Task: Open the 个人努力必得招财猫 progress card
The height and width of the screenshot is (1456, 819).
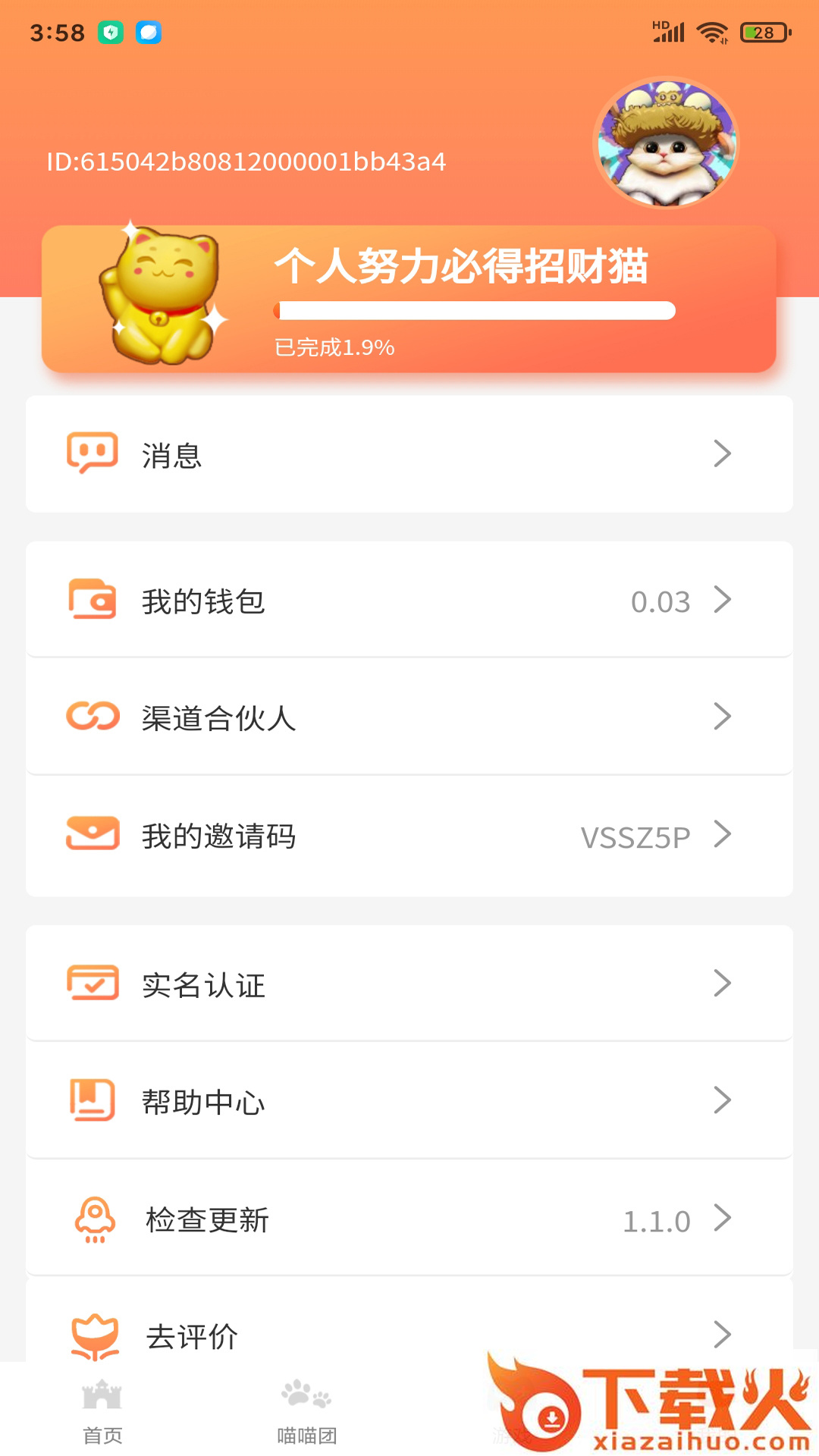Action: 409,299
